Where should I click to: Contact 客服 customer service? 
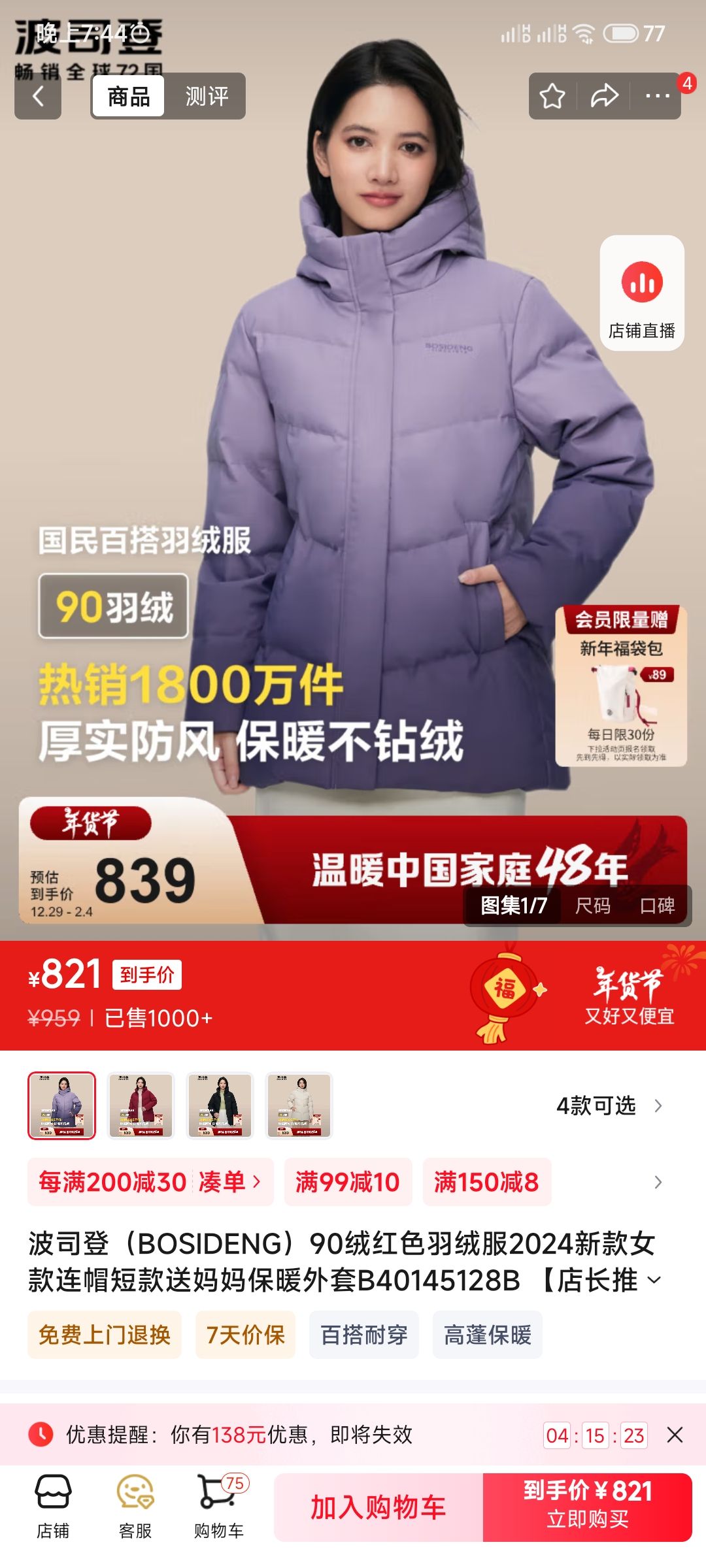coord(135,1507)
